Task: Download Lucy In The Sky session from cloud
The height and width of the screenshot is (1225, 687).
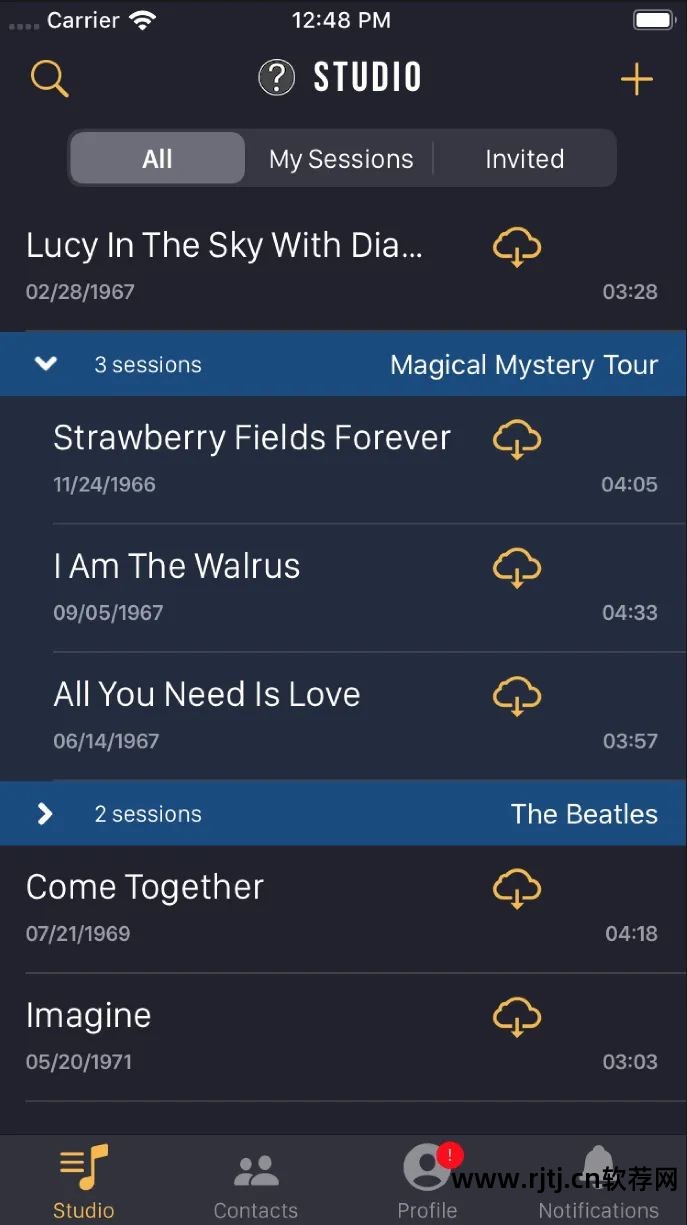Action: coord(517,247)
